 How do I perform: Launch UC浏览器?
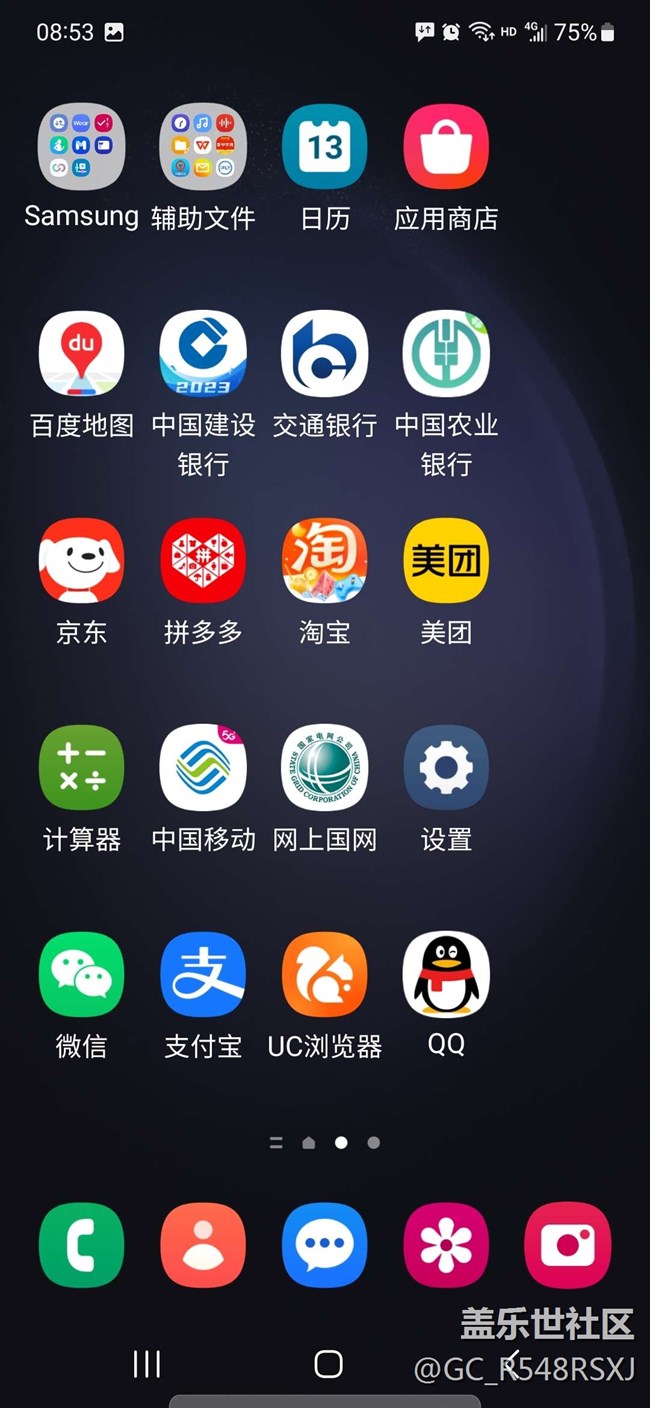click(325, 975)
